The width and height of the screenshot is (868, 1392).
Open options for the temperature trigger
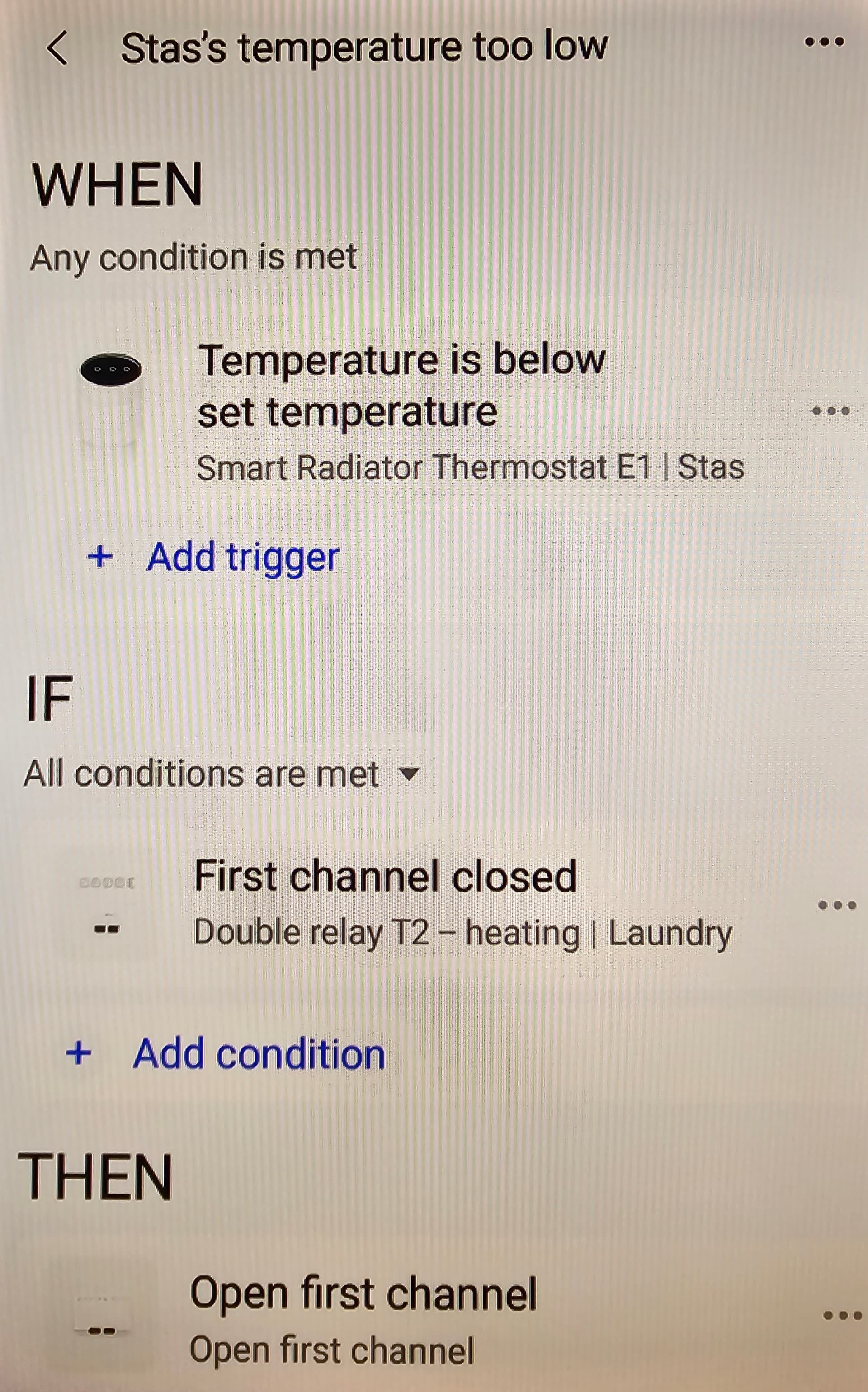pos(830,411)
